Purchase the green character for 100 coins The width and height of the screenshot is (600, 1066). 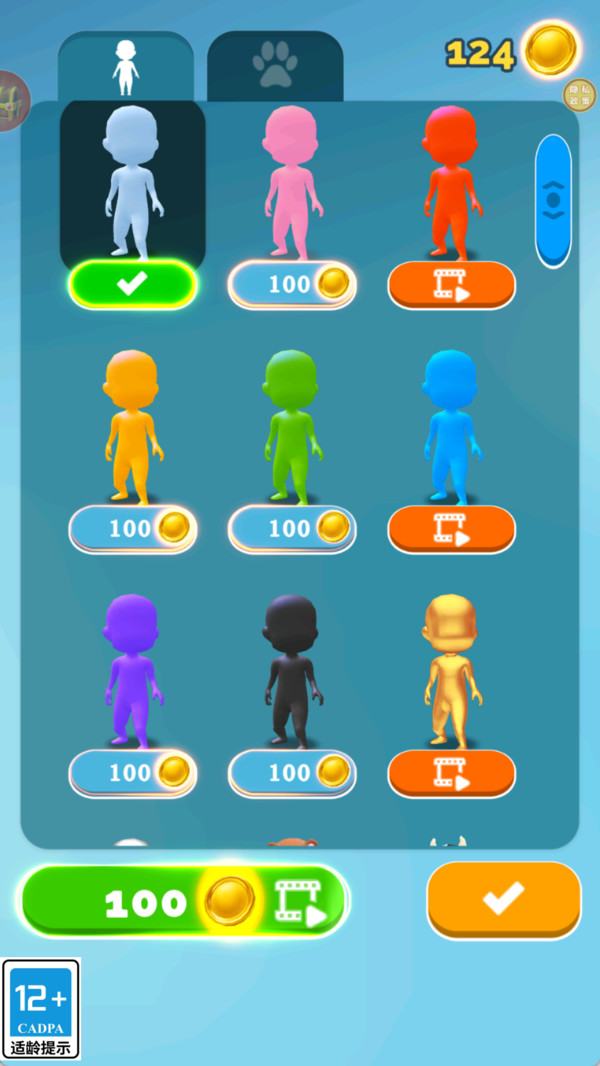click(292, 529)
